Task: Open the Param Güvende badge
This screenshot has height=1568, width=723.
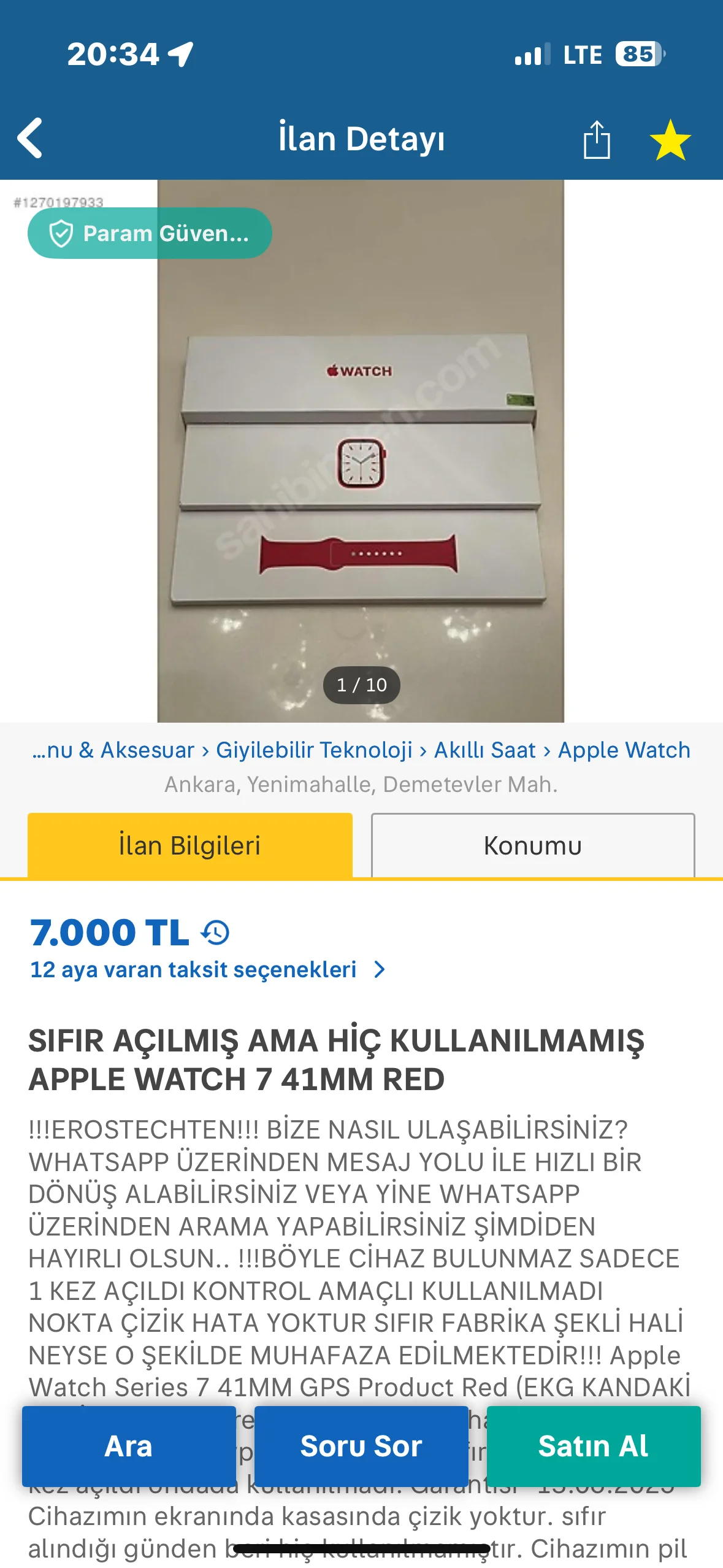Action: pyautogui.click(x=150, y=233)
